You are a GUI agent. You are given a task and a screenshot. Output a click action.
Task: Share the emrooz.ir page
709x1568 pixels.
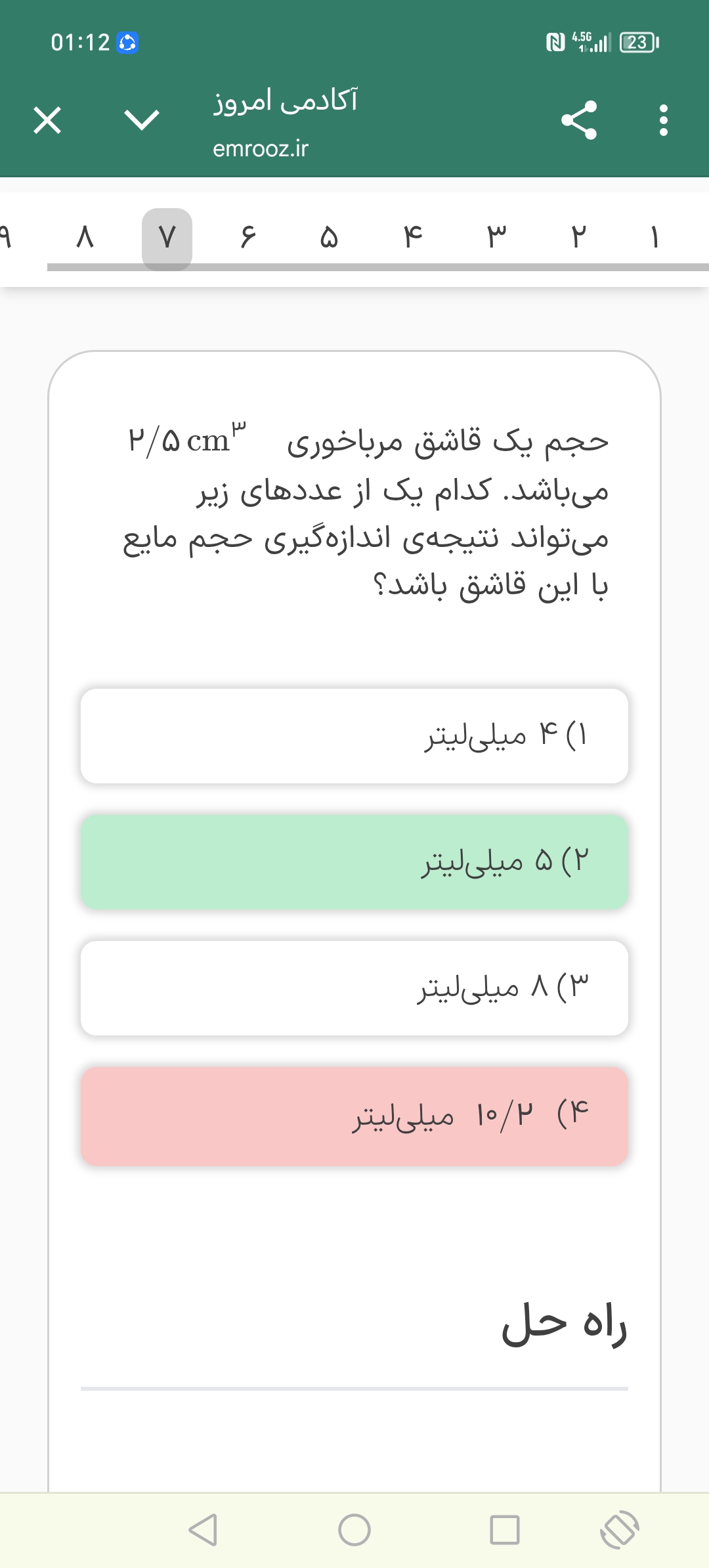click(x=579, y=120)
